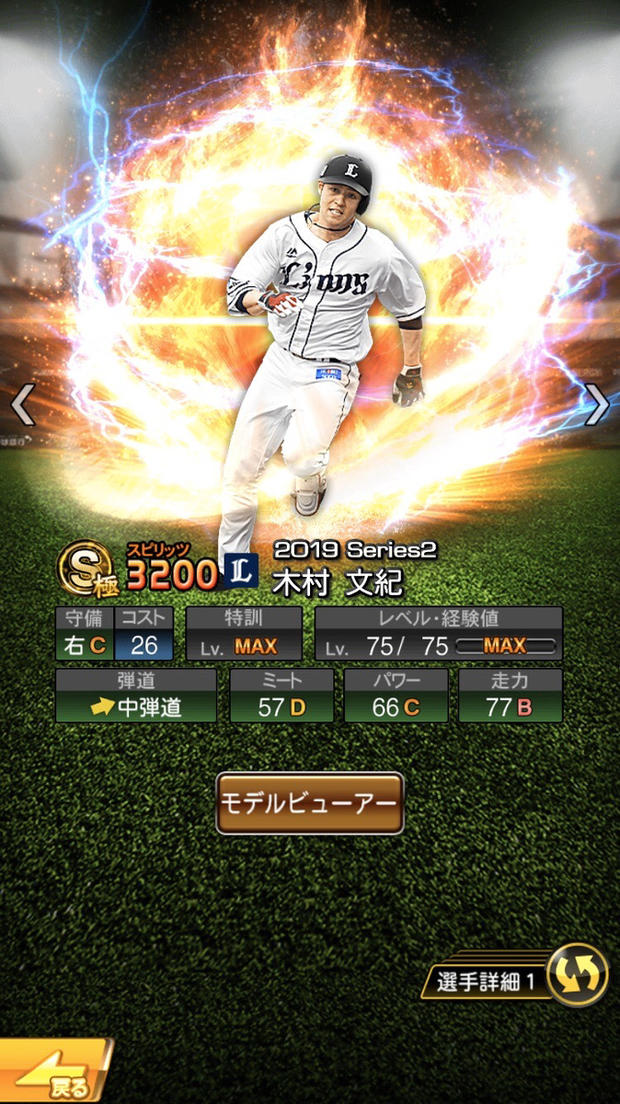The height and width of the screenshot is (1104, 620).
Task: Go to the previous player card
Action: pyautogui.click(x=23, y=405)
